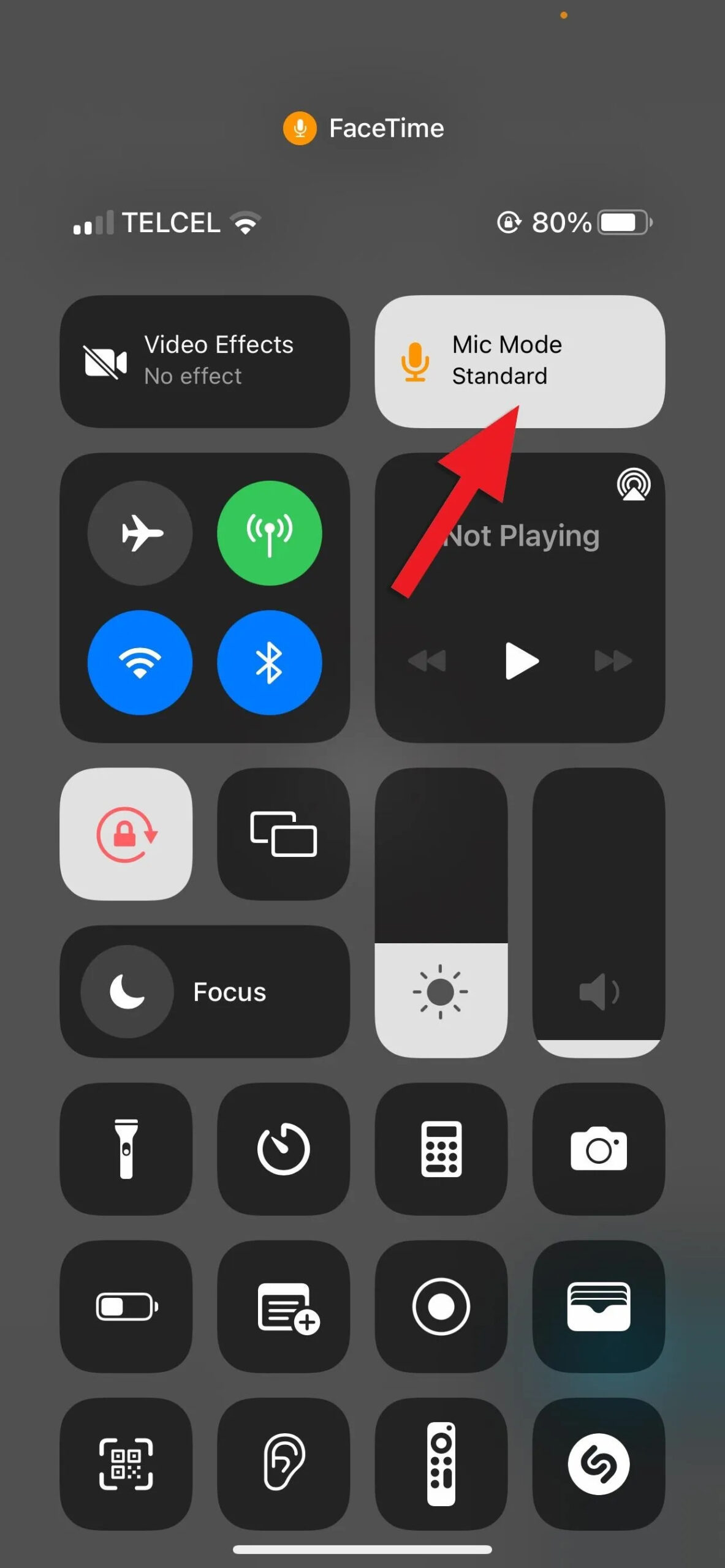Launch Shazam music recognition icon

tap(598, 1464)
